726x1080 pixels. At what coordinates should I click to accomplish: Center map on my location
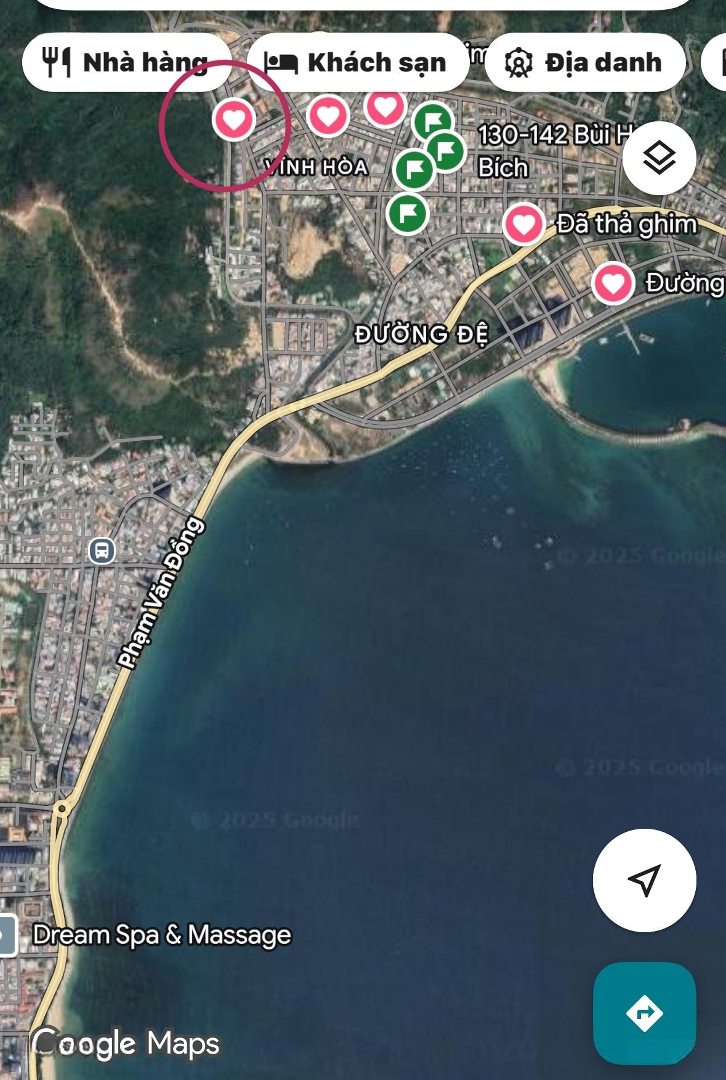tap(644, 880)
